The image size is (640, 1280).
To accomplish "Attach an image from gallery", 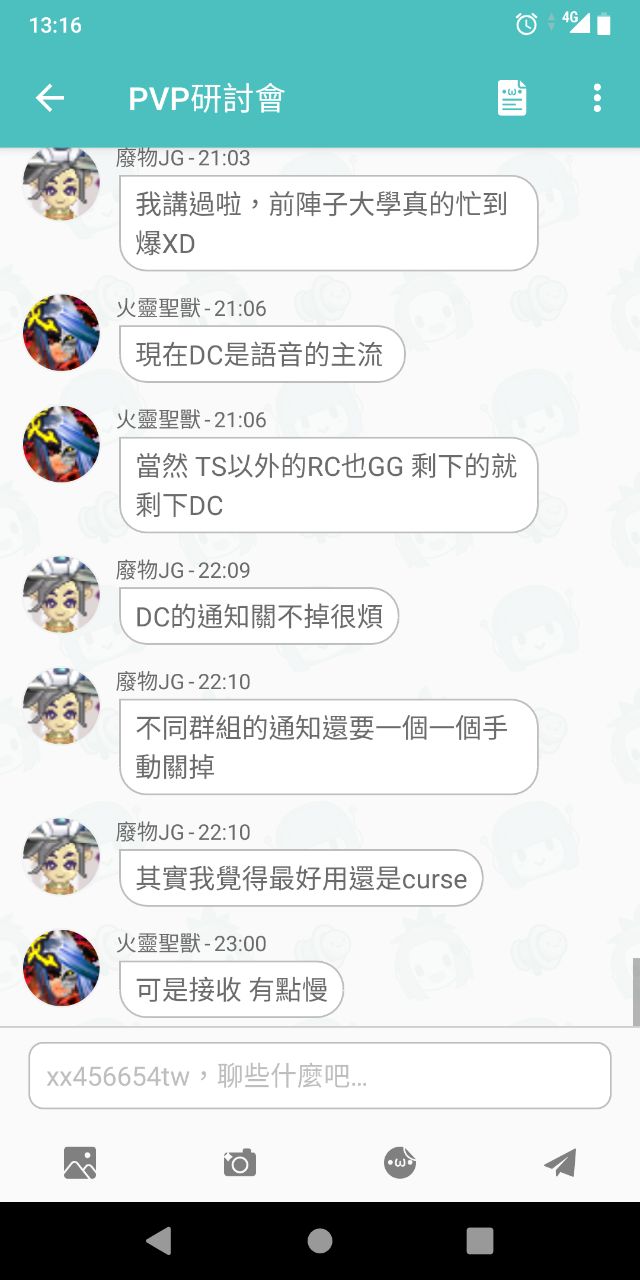I will point(80,1163).
